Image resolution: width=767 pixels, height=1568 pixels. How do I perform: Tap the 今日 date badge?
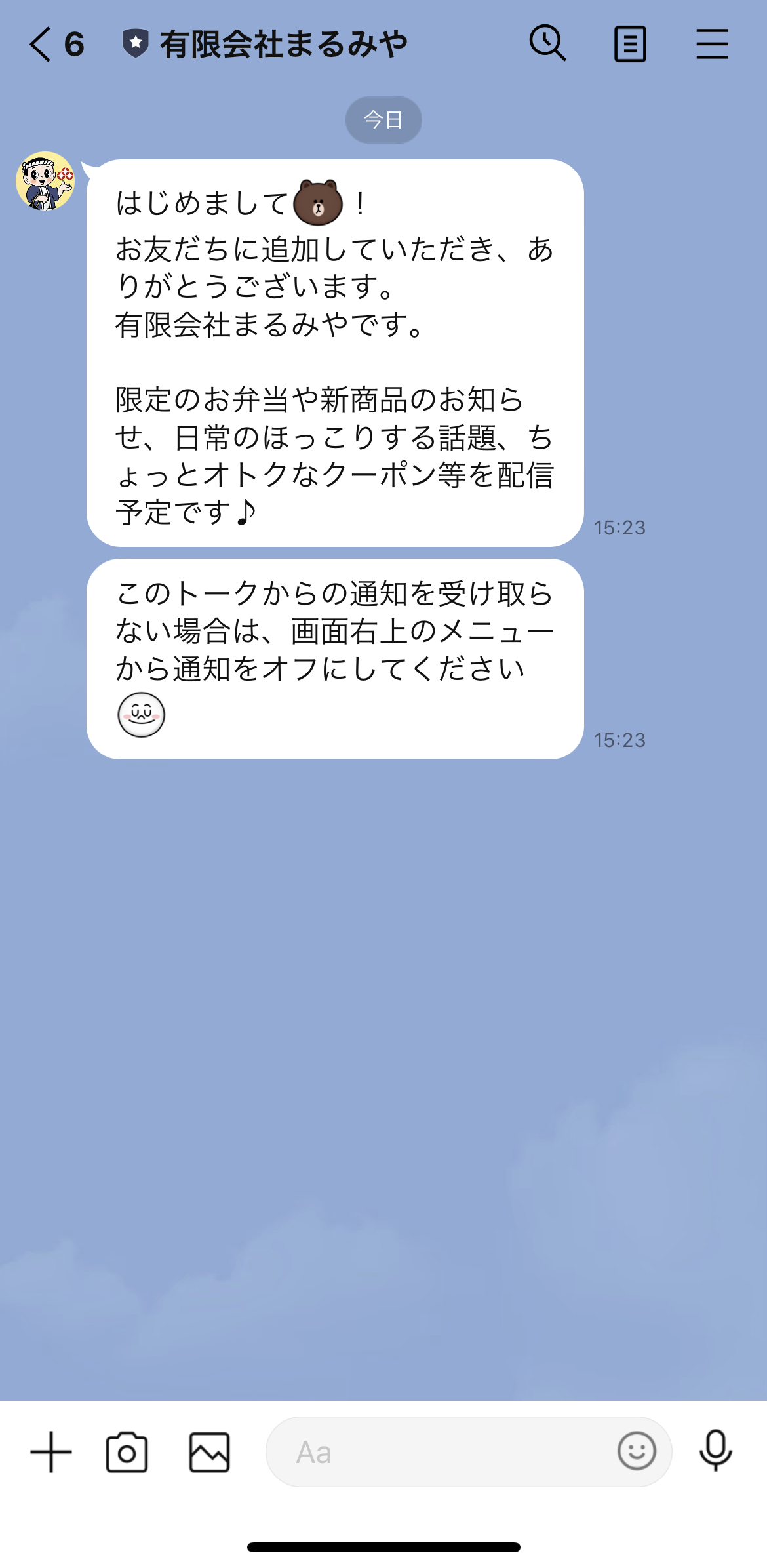[383, 119]
